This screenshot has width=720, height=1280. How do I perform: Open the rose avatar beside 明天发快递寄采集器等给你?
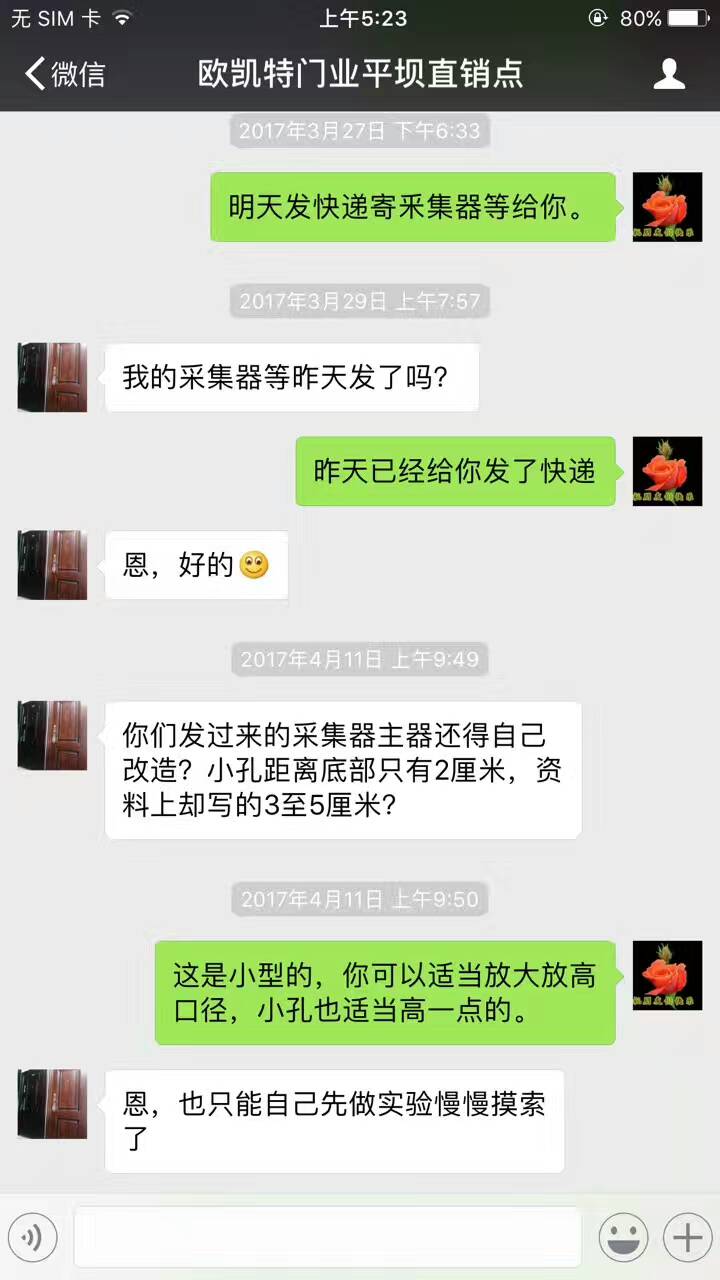point(667,207)
